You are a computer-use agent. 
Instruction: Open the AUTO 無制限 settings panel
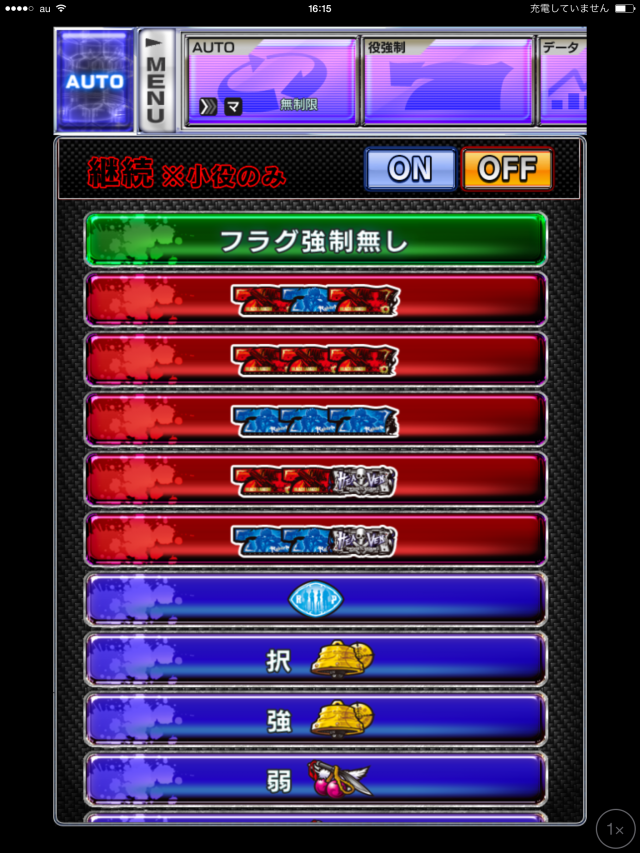coord(271,82)
